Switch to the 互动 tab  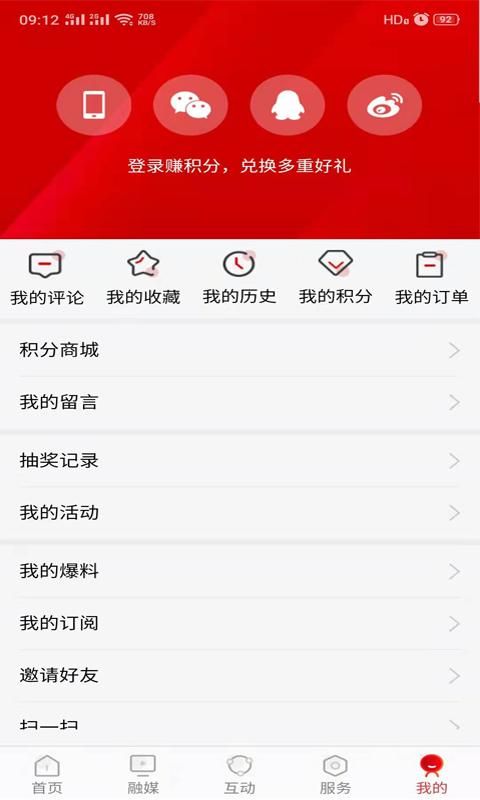pos(239,774)
